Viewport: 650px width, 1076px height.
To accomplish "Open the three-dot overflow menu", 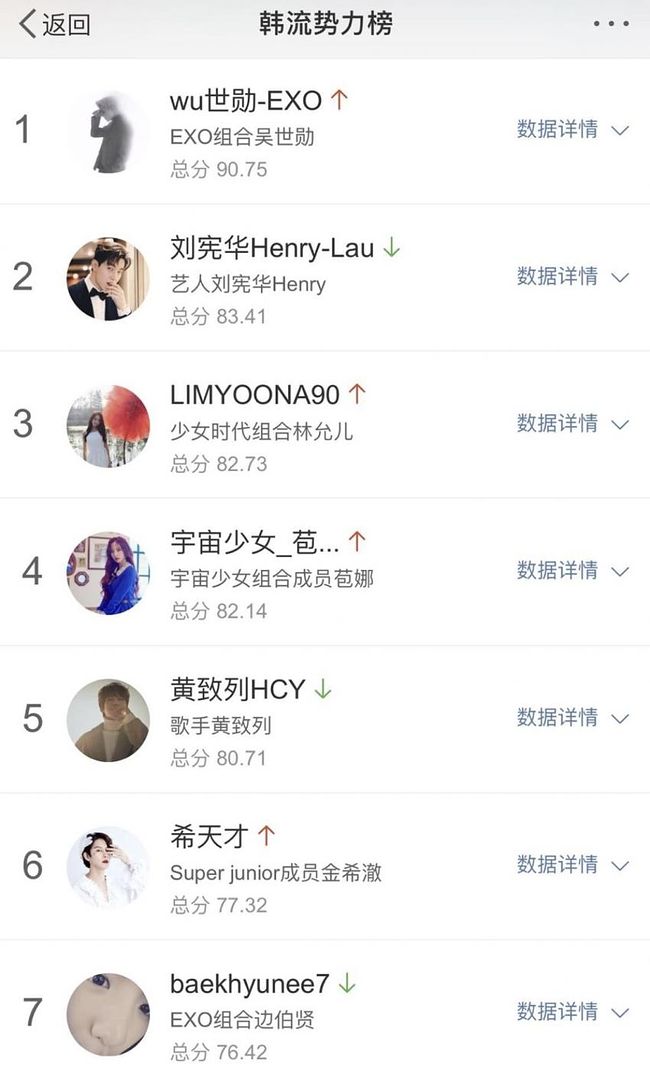I will [x=610, y=24].
